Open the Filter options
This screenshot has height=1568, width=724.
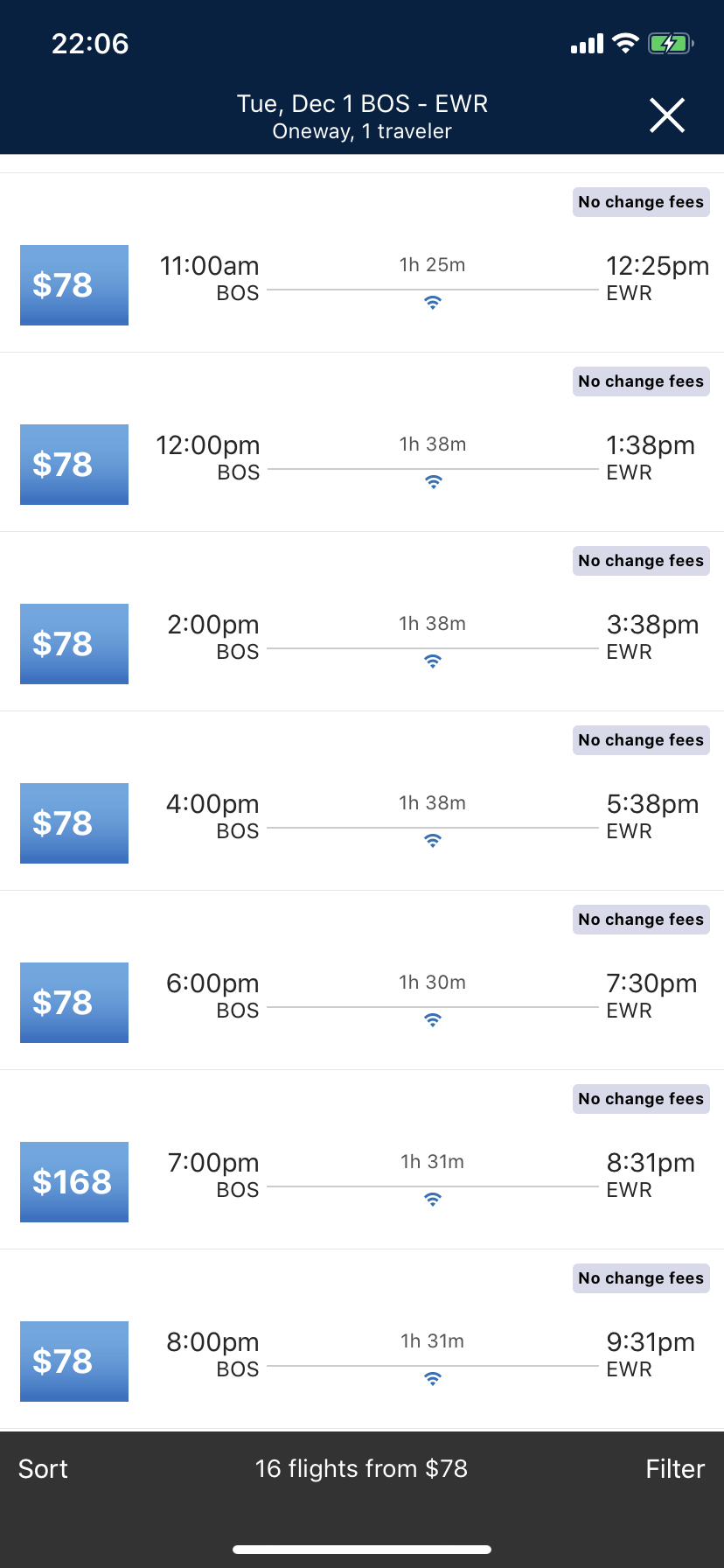click(x=675, y=1469)
